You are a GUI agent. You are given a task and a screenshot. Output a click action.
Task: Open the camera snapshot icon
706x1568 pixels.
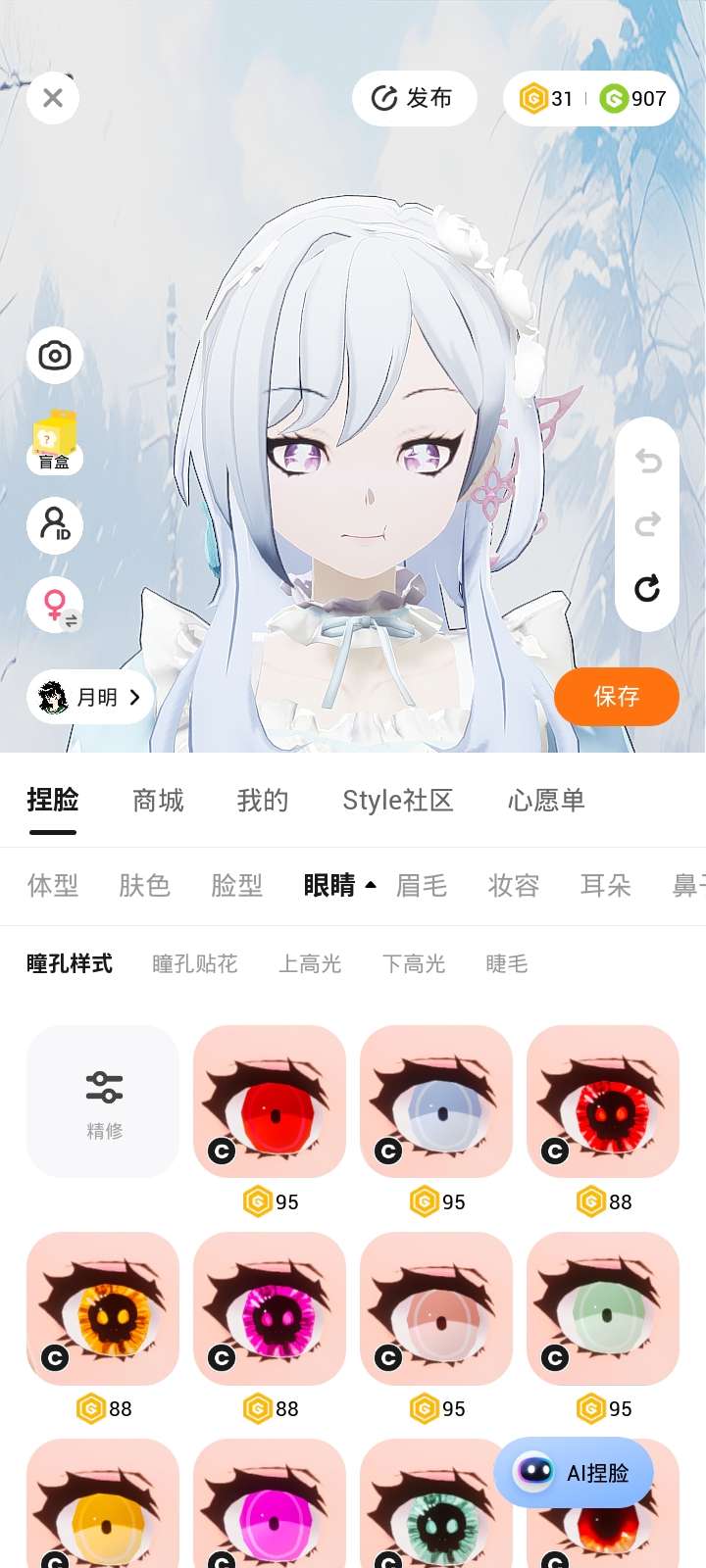click(x=55, y=355)
